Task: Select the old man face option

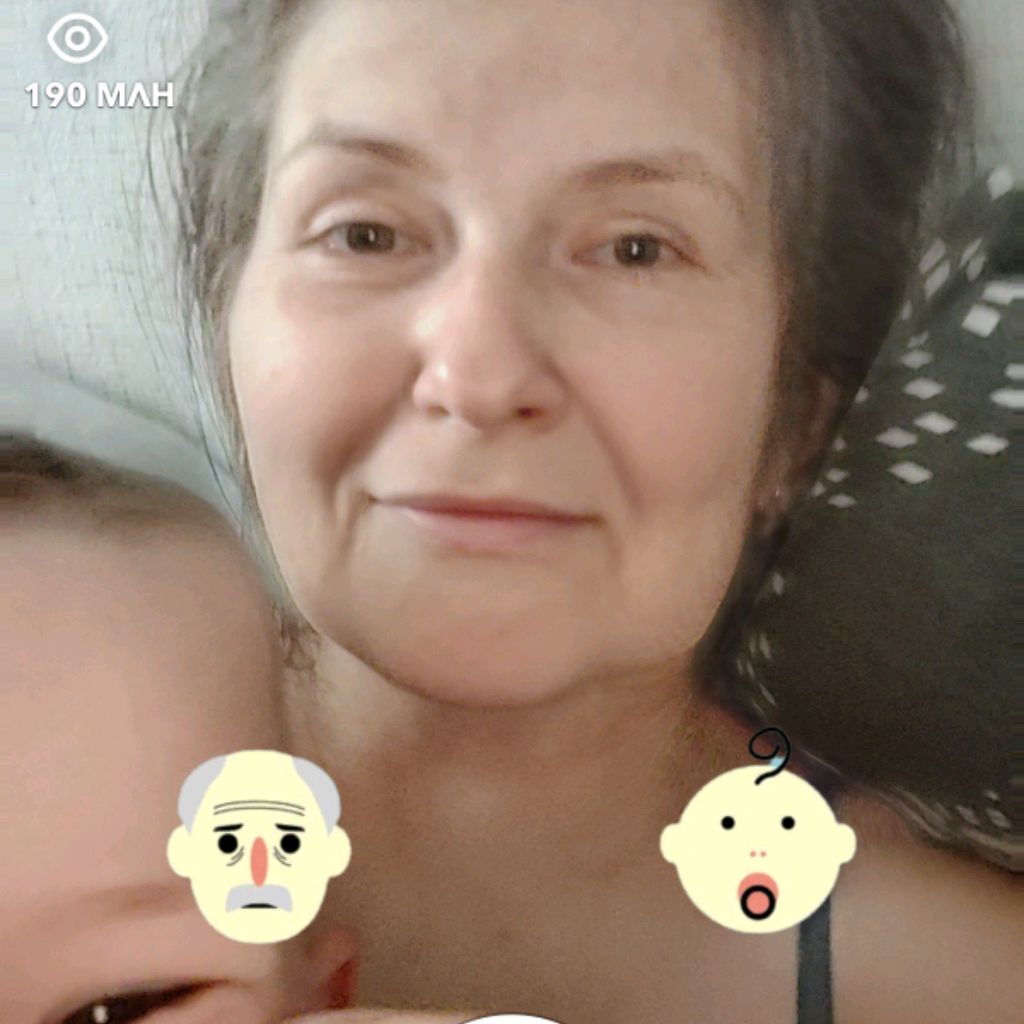Action: [x=259, y=846]
